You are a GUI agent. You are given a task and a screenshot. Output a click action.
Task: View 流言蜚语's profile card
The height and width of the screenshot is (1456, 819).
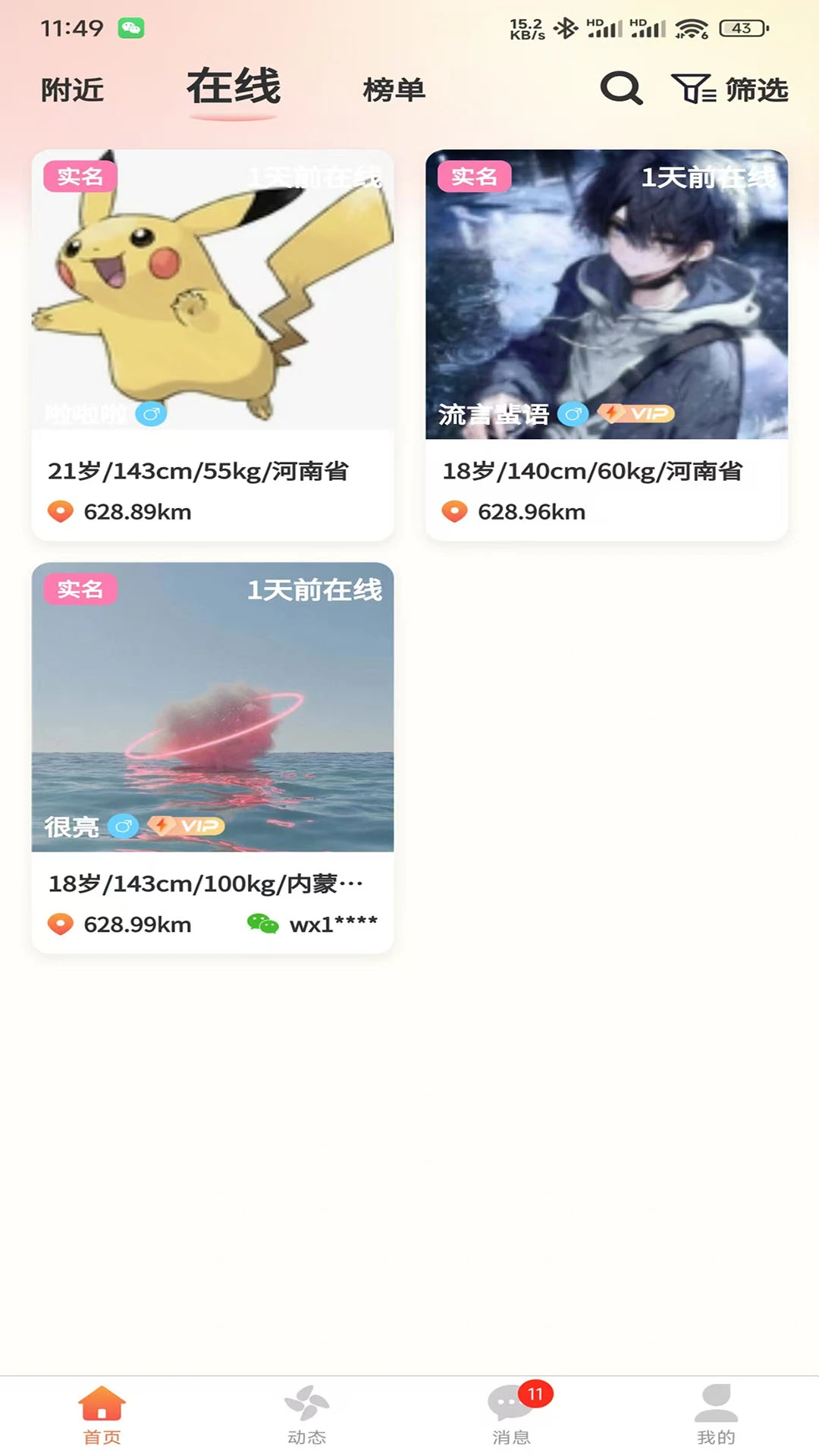click(x=607, y=345)
